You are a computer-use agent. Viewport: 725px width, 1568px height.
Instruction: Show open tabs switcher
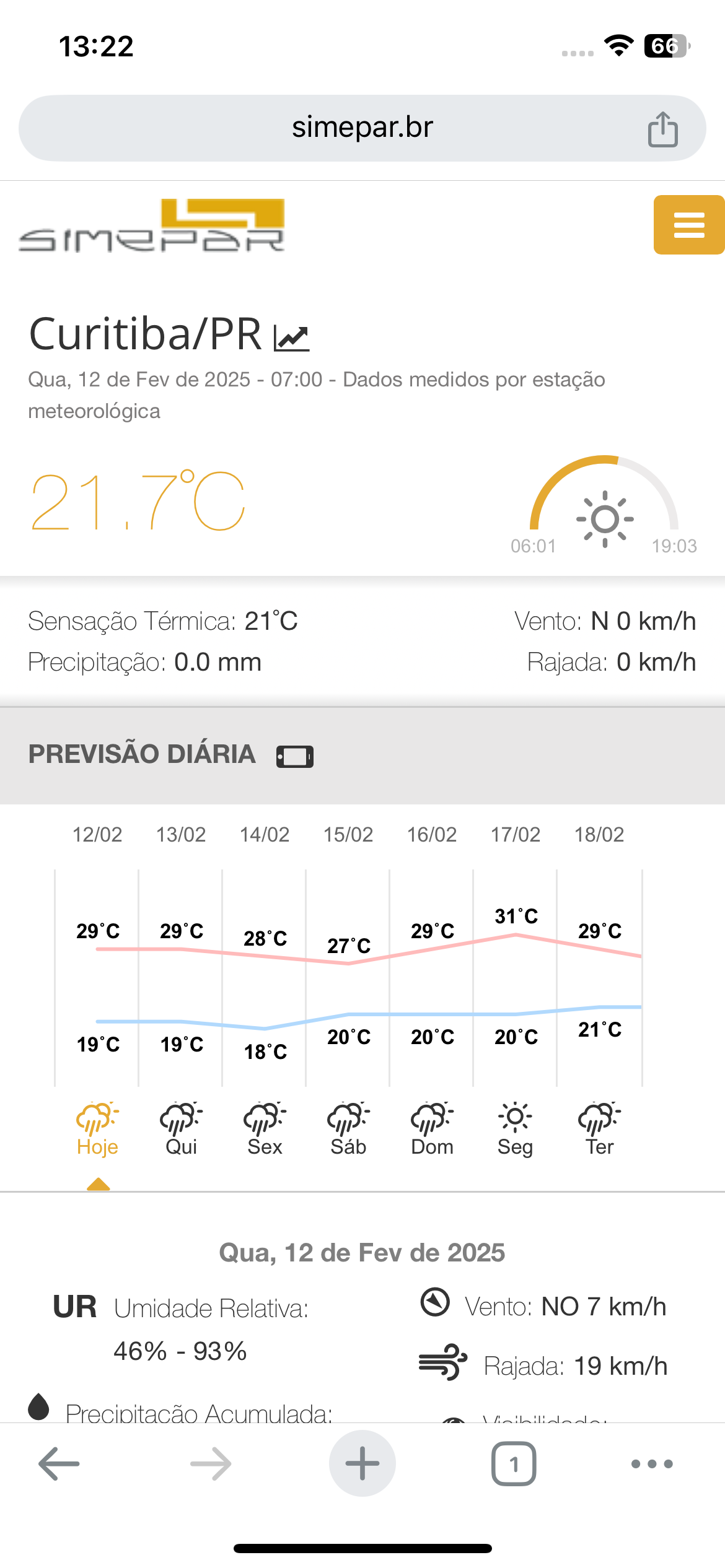click(x=514, y=1464)
